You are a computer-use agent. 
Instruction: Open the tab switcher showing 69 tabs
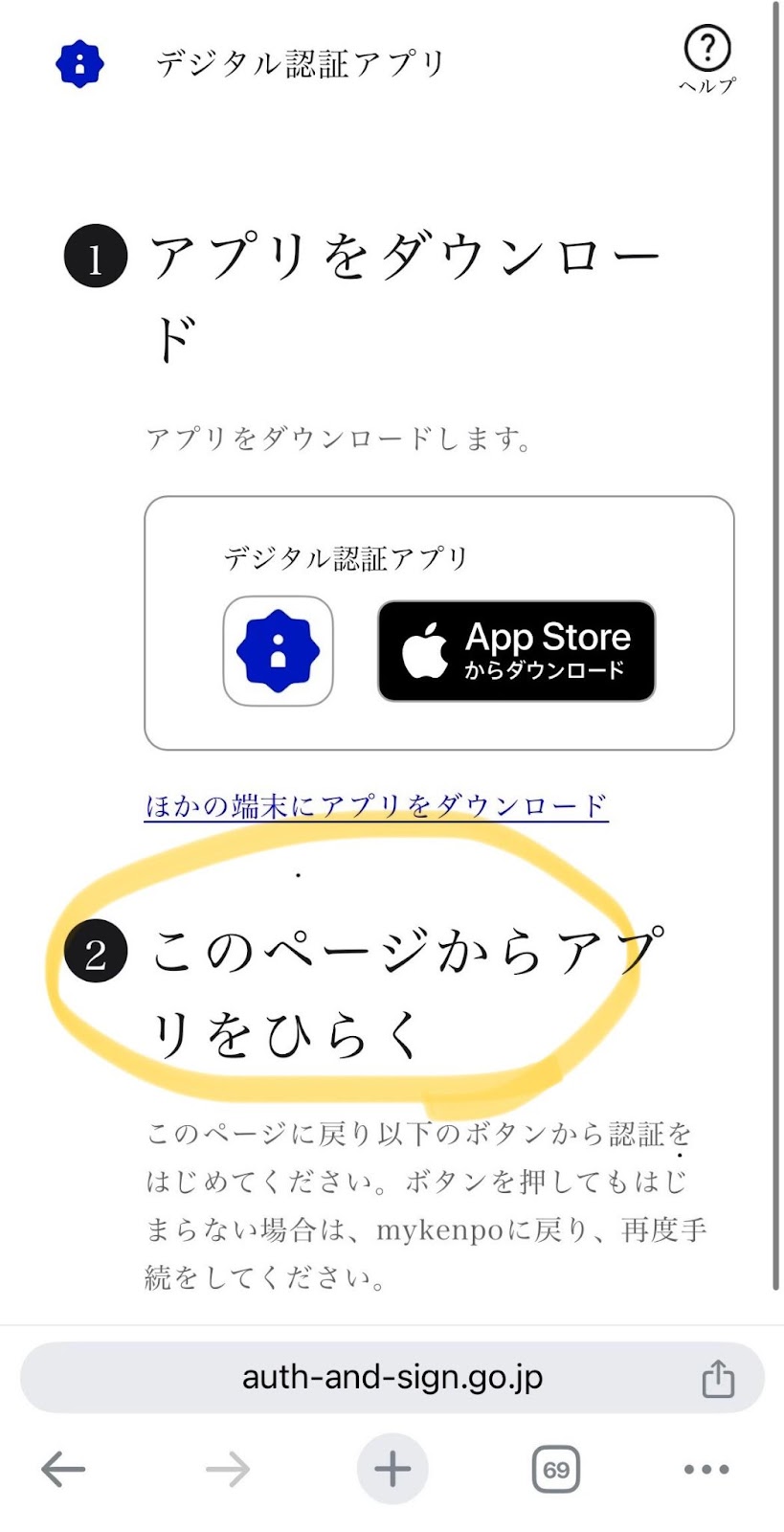[x=555, y=1469]
